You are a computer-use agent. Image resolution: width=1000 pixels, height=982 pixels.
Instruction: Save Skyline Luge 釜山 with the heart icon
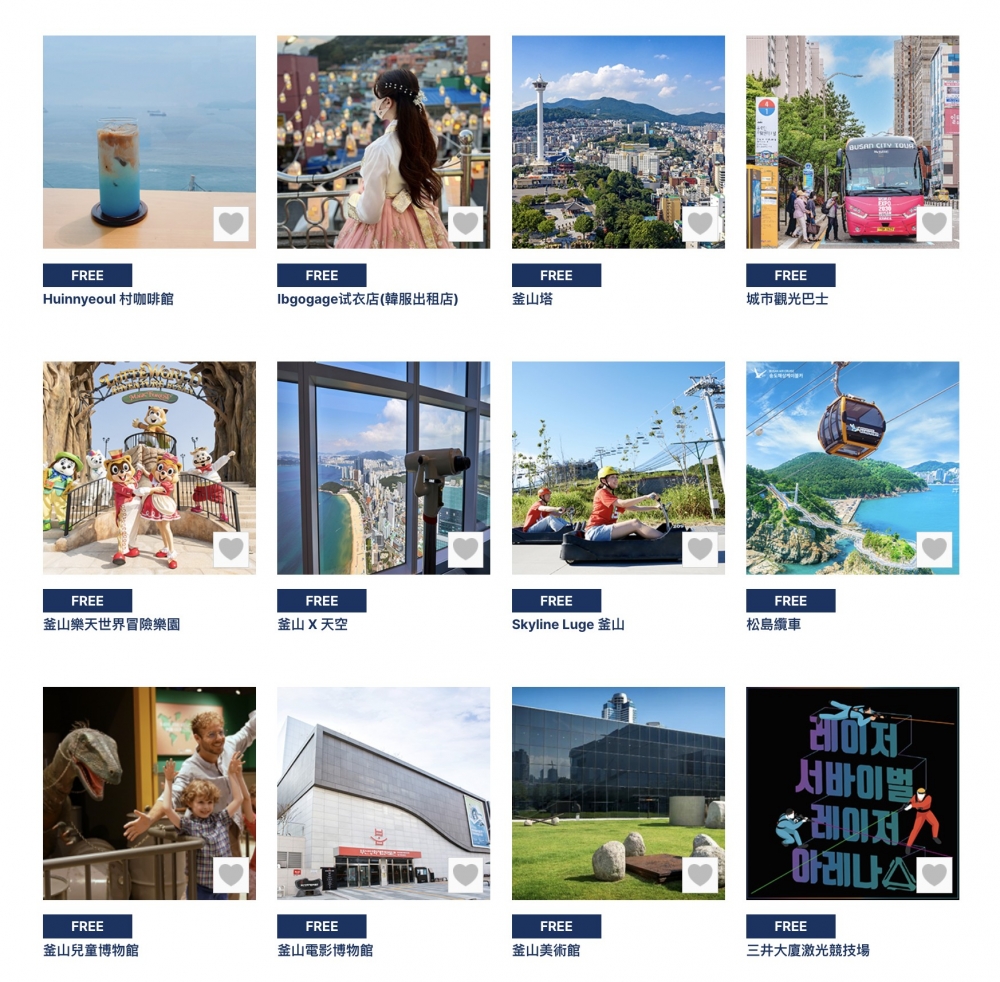click(700, 549)
